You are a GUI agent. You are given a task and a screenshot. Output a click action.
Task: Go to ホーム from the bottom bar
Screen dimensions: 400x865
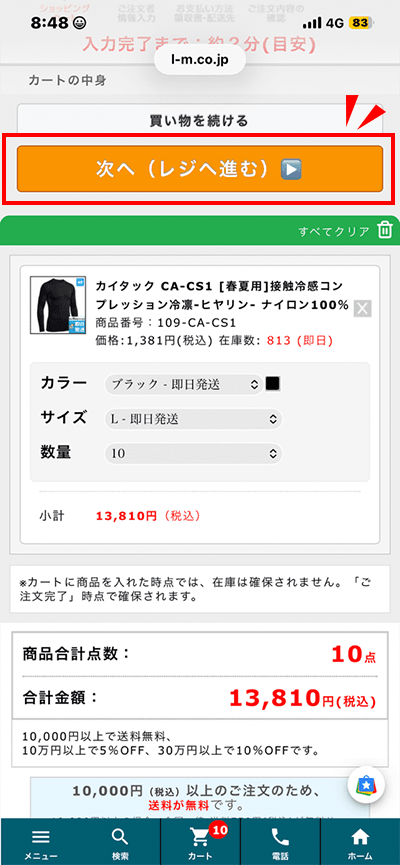tap(360, 842)
